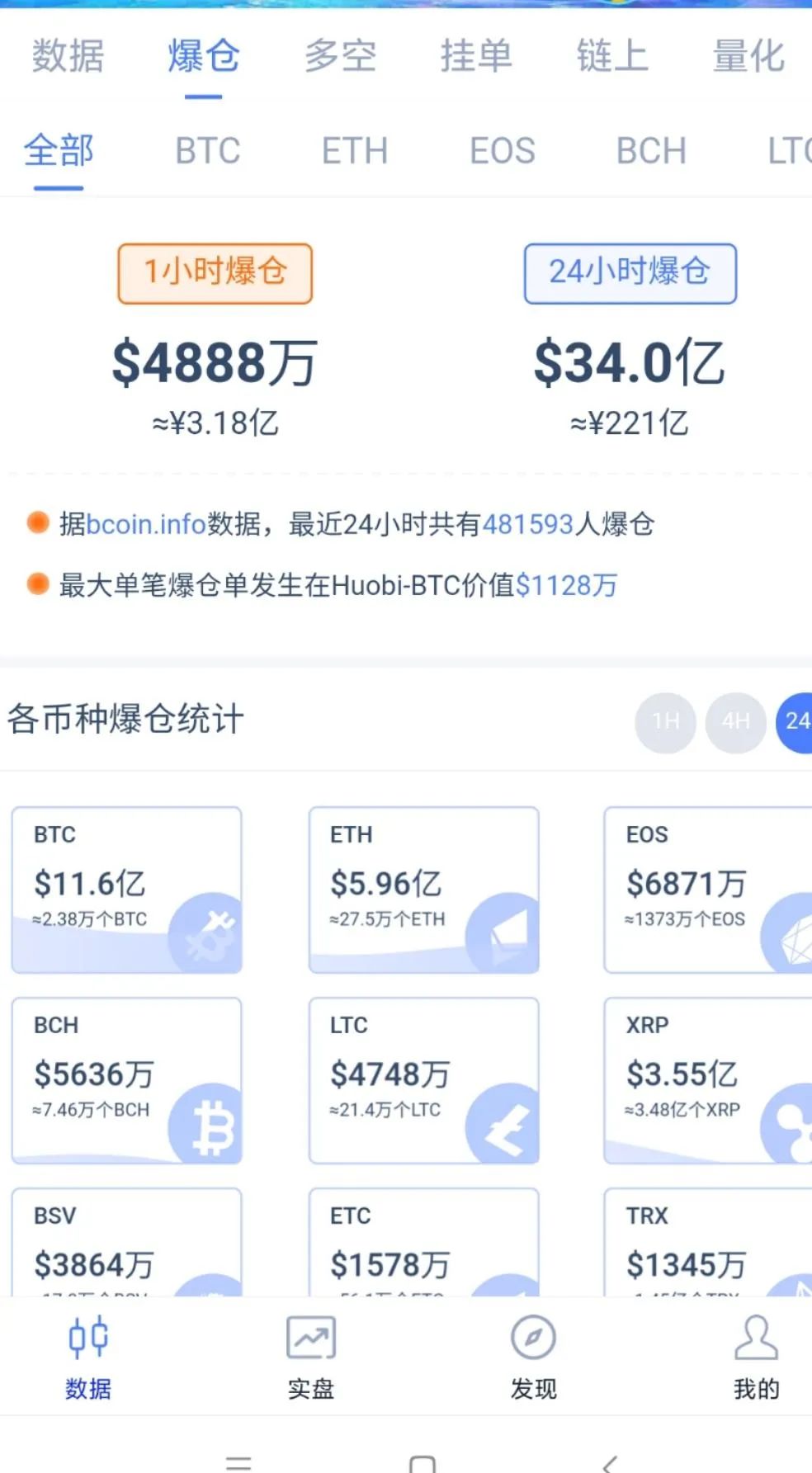This screenshot has width=812, height=1473.
Task: Go to the 链上 tab
Action: [612, 57]
